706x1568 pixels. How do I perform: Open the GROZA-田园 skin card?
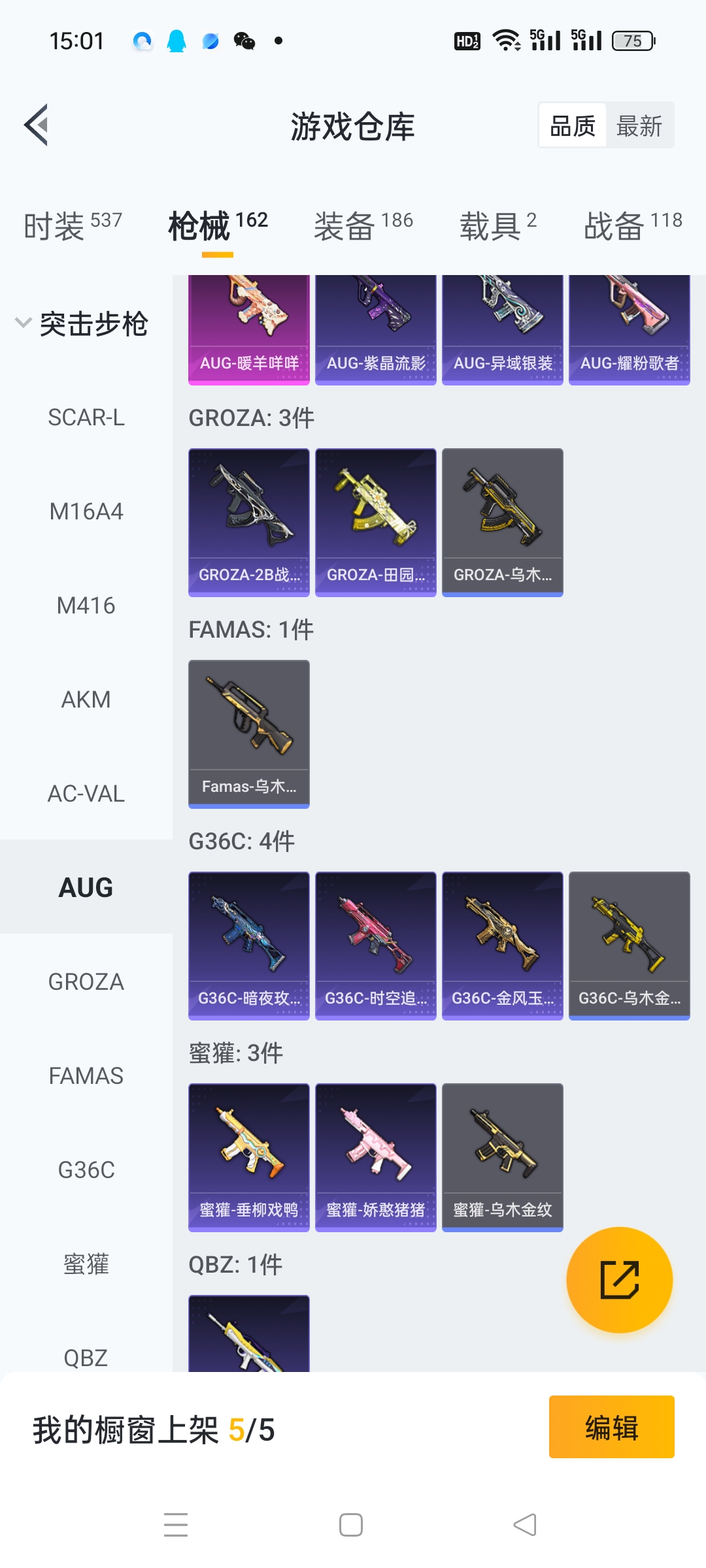(375, 521)
